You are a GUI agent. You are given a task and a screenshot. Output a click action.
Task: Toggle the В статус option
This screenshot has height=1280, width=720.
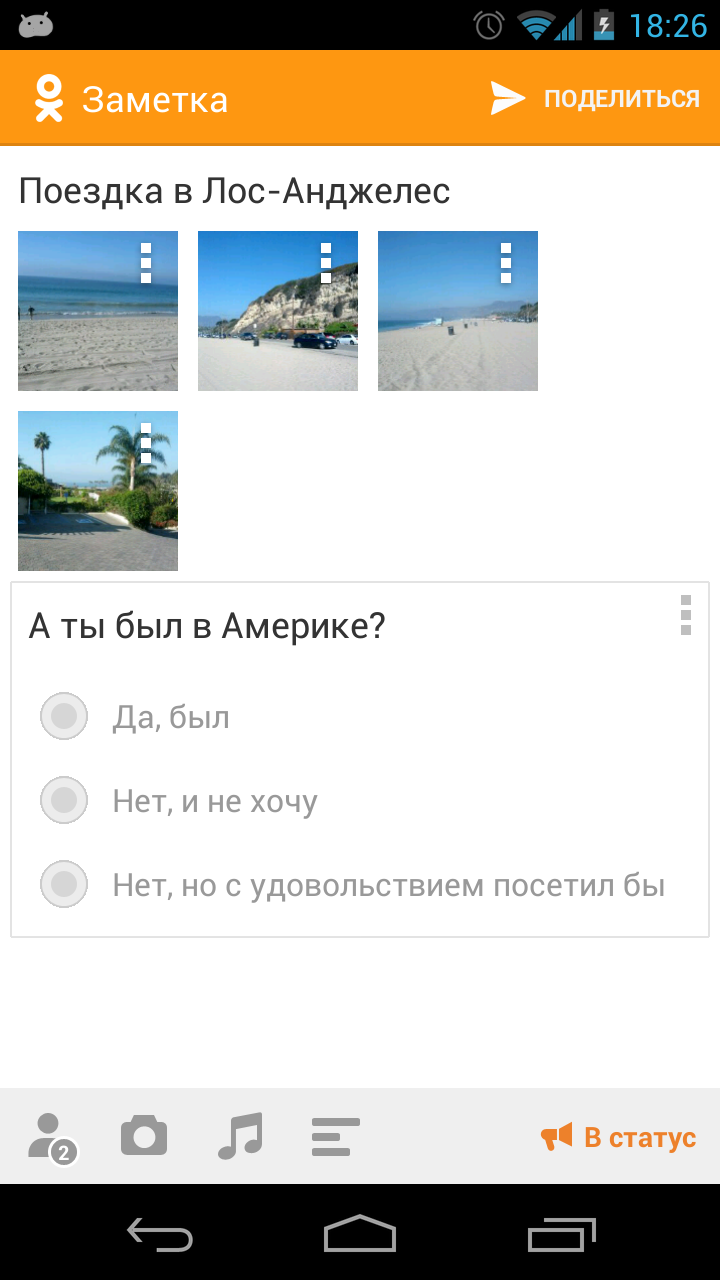[618, 1137]
